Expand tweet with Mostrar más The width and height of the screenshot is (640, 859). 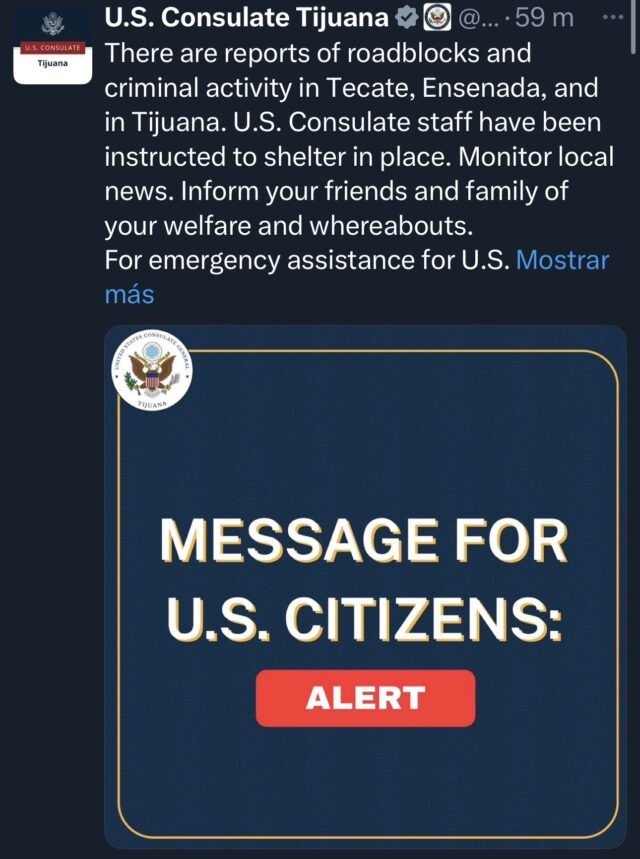click(561, 260)
